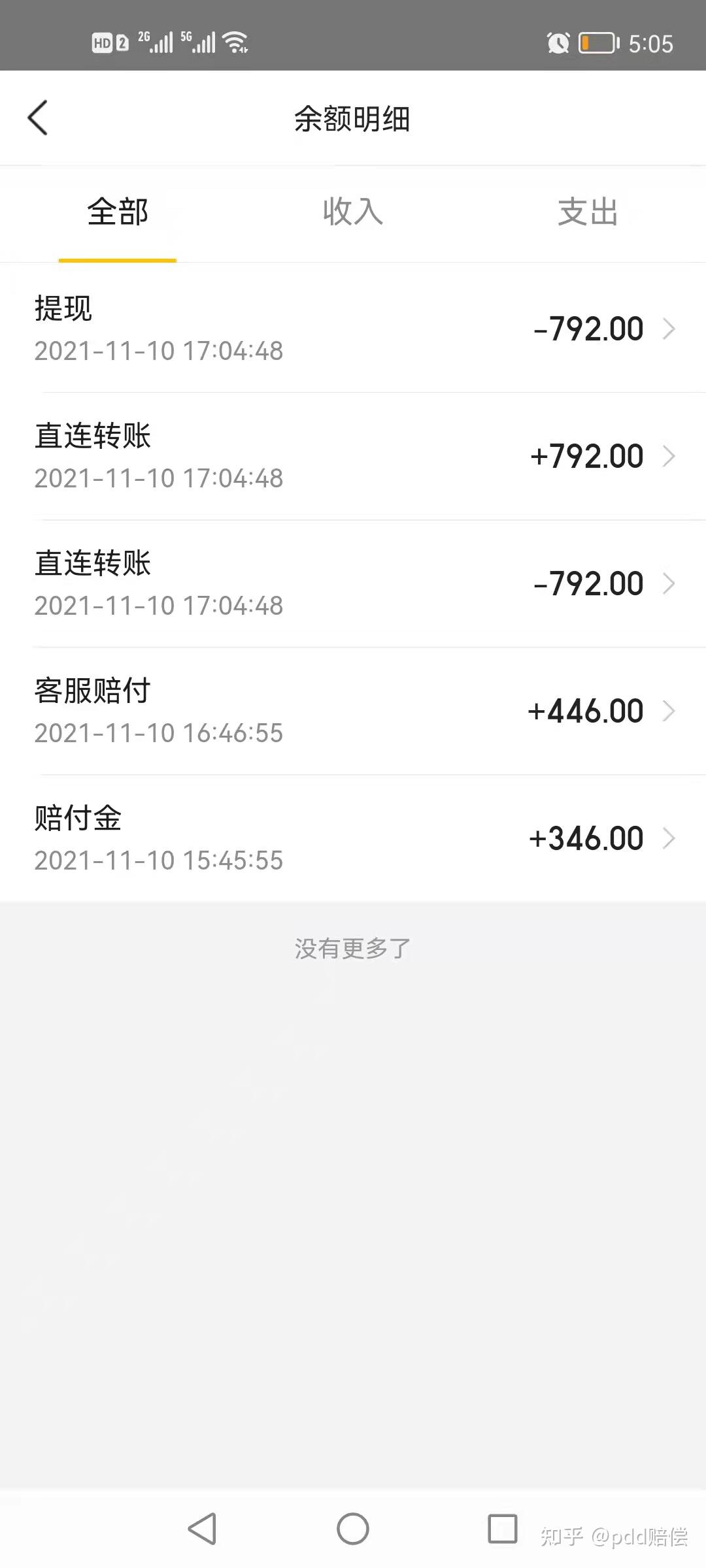Open the 直连转账 -792.00 record
This screenshot has width=706, height=1568.
tap(353, 583)
